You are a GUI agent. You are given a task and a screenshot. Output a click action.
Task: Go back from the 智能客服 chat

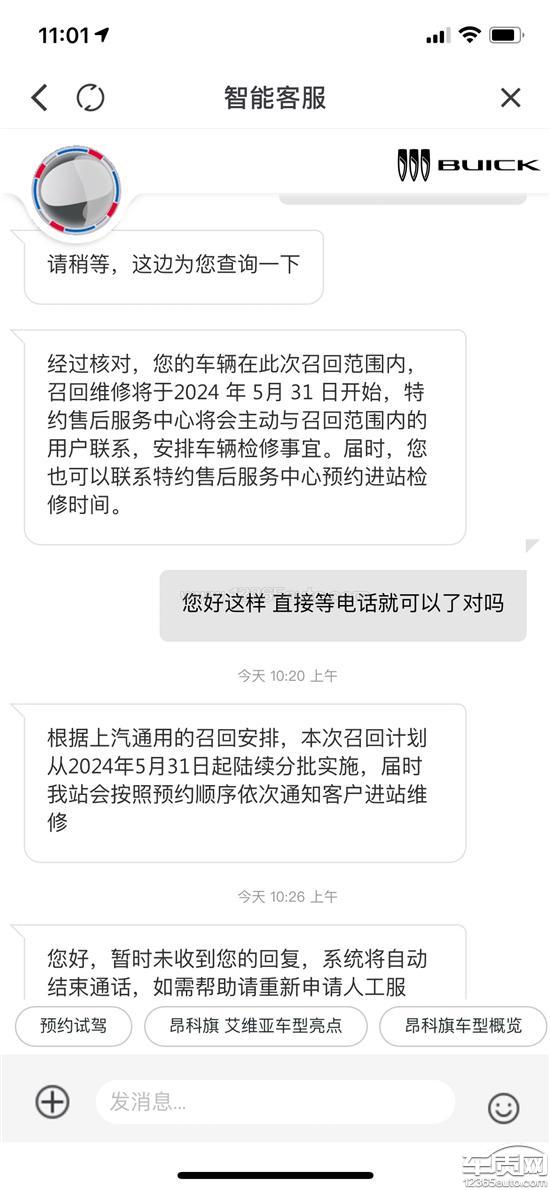39,98
